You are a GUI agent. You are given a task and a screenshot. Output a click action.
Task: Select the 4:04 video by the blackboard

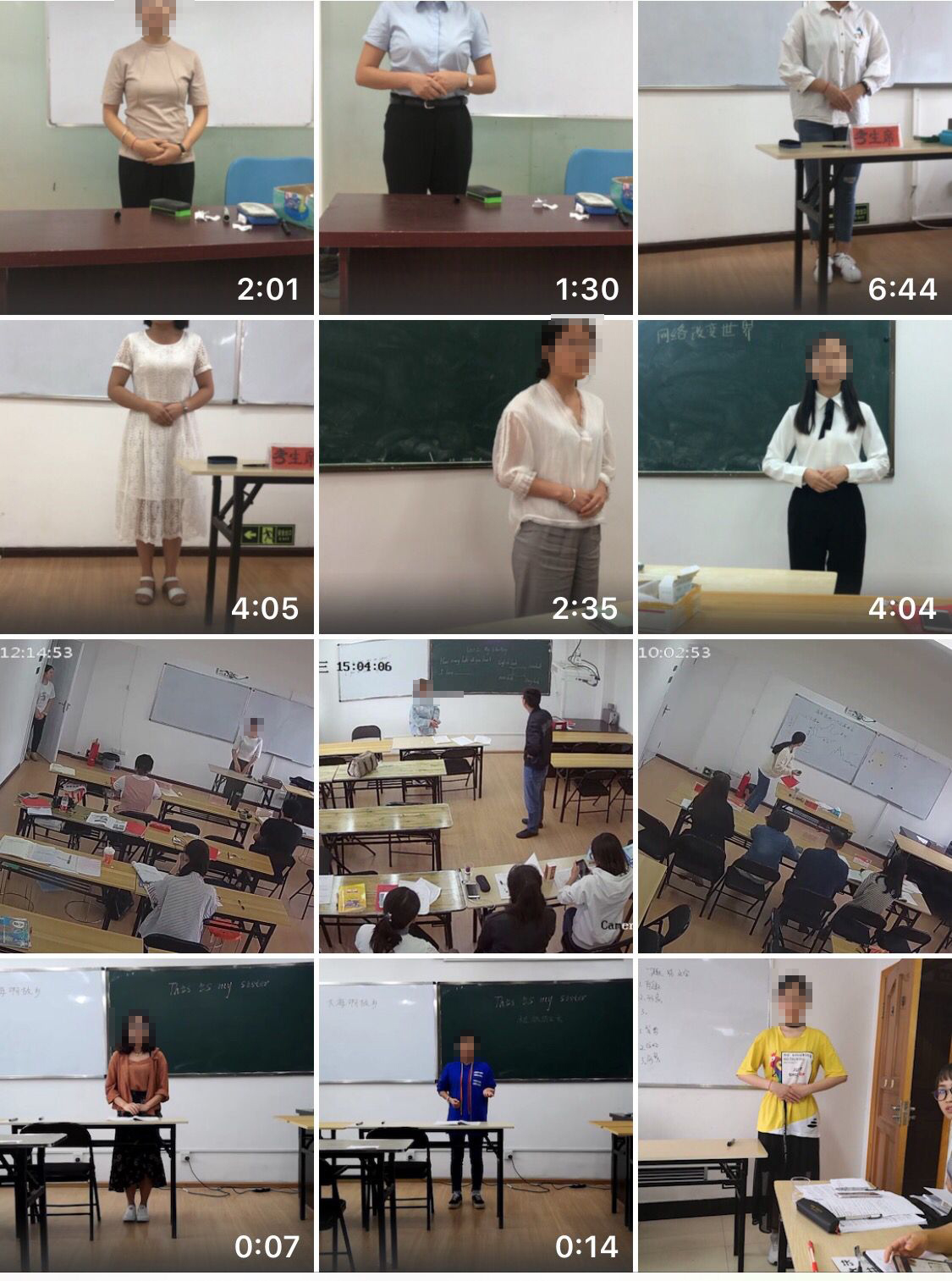(x=795, y=477)
